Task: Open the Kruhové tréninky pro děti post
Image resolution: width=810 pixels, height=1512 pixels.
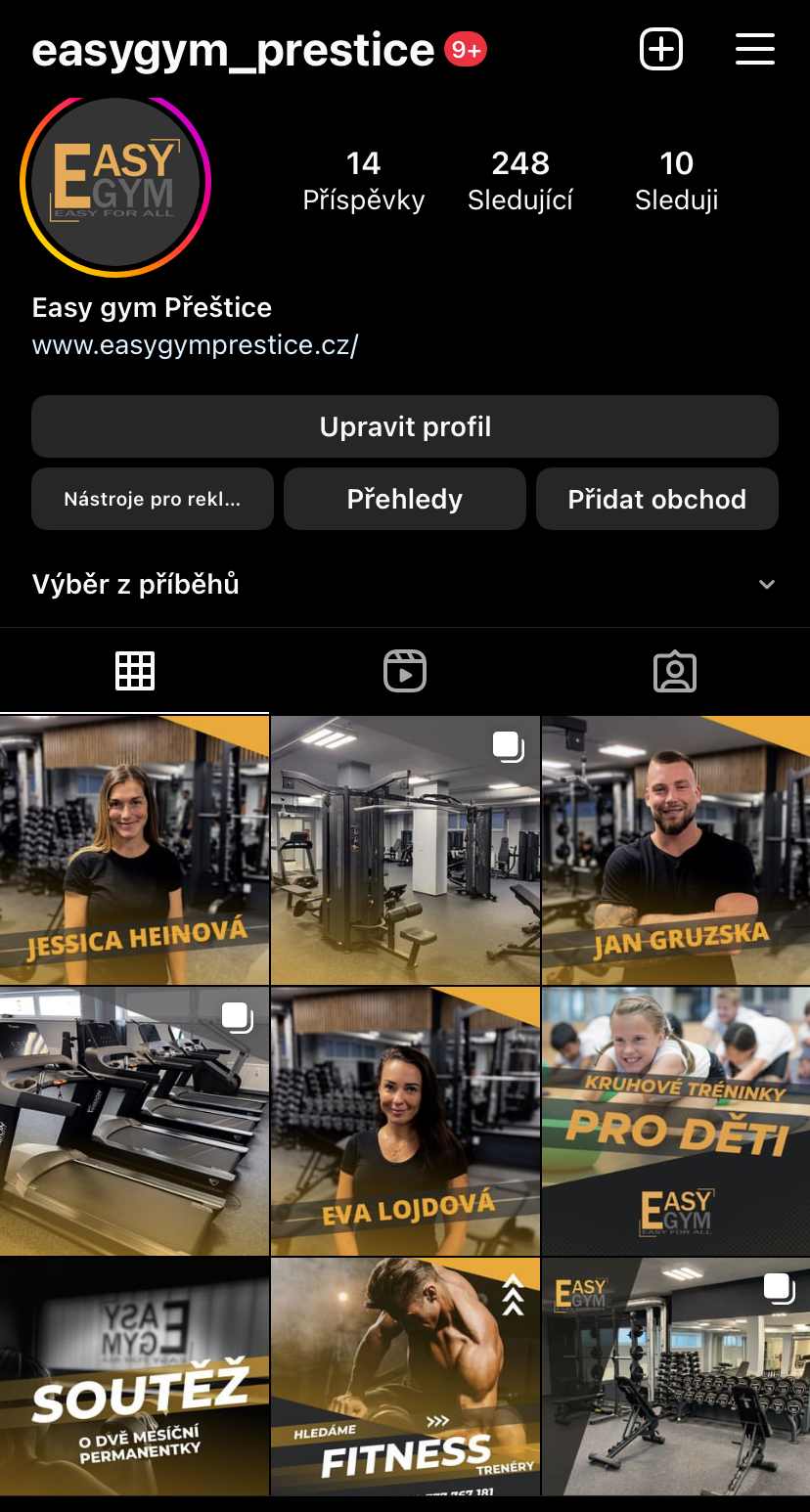Action: pos(676,1121)
